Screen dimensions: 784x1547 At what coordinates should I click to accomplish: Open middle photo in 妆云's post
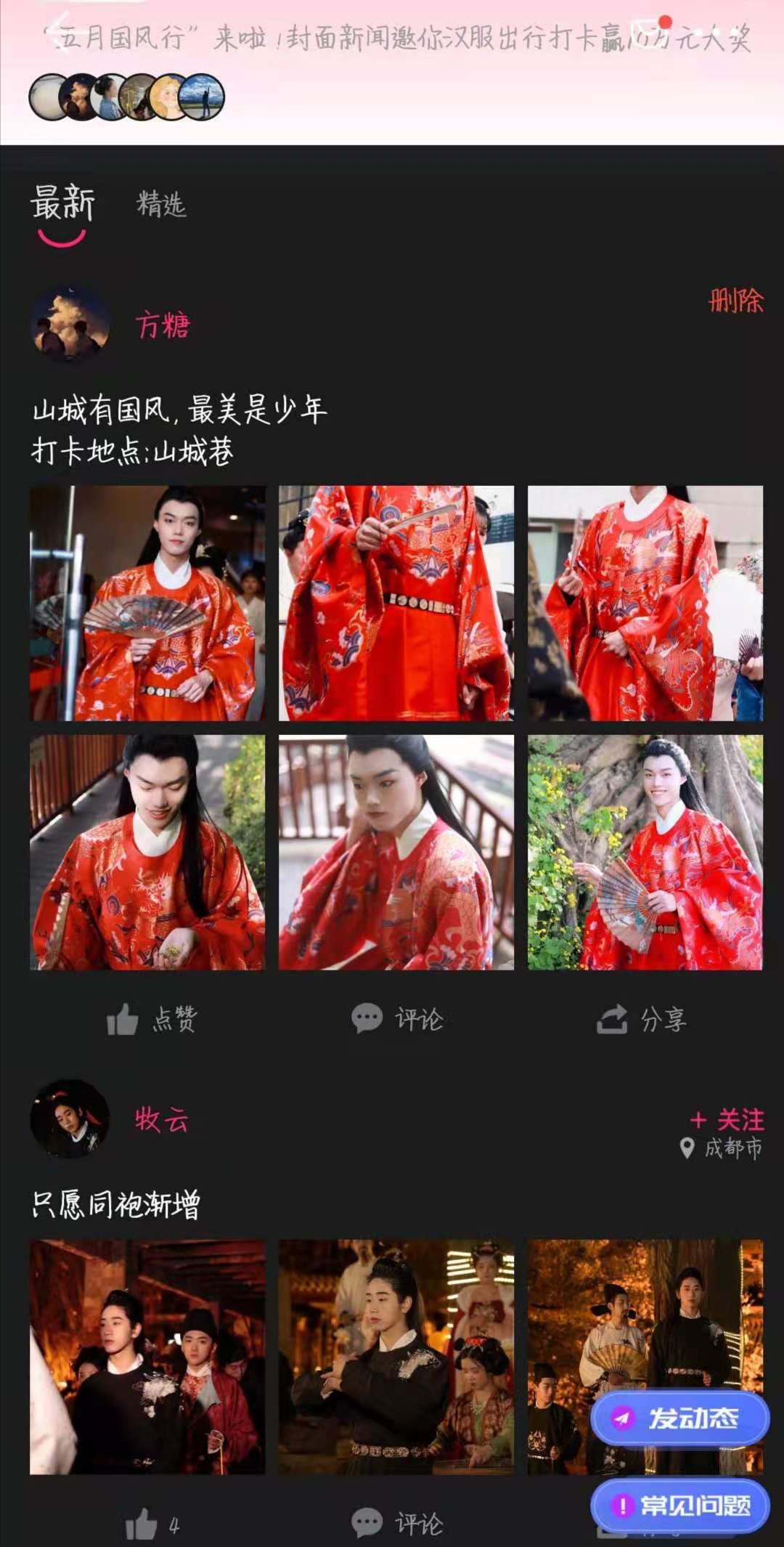[x=396, y=1357]
